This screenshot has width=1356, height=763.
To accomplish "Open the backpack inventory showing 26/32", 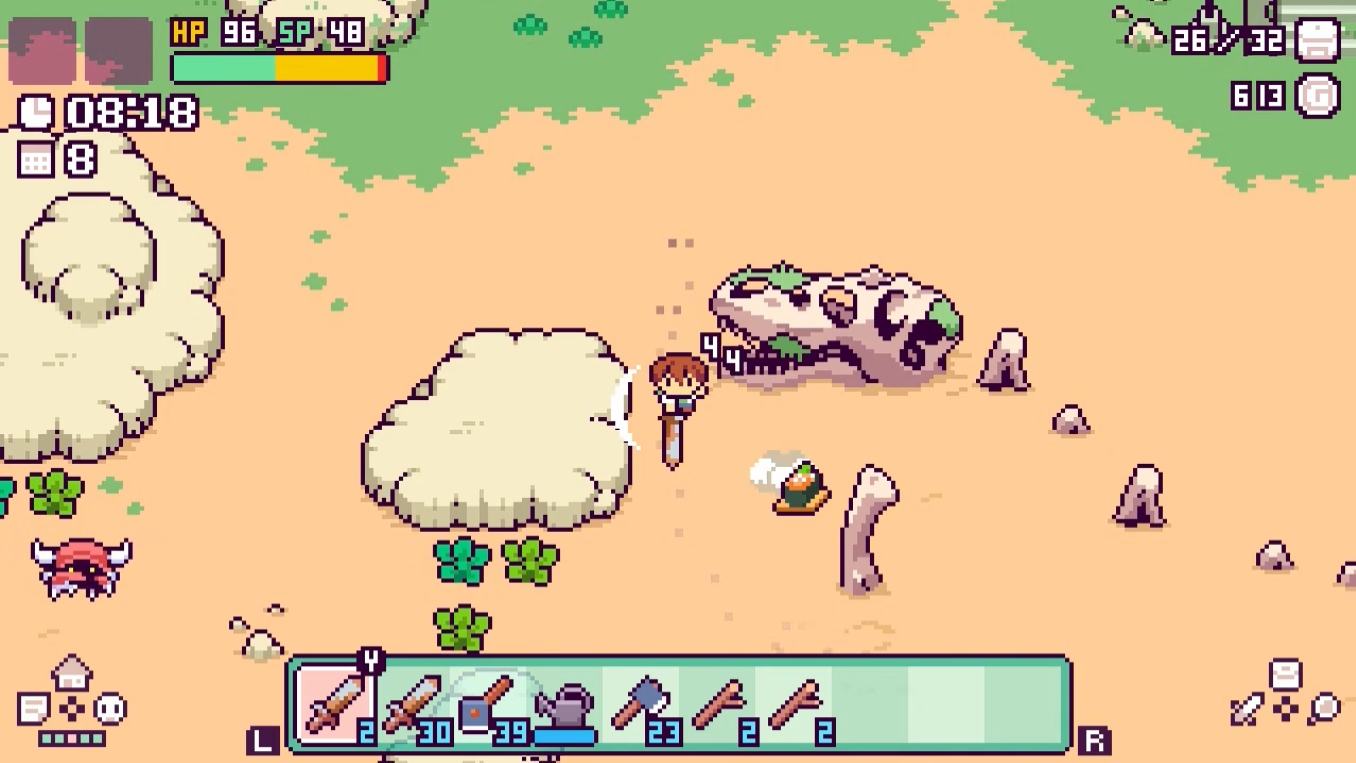I will tap(1317, 41).
